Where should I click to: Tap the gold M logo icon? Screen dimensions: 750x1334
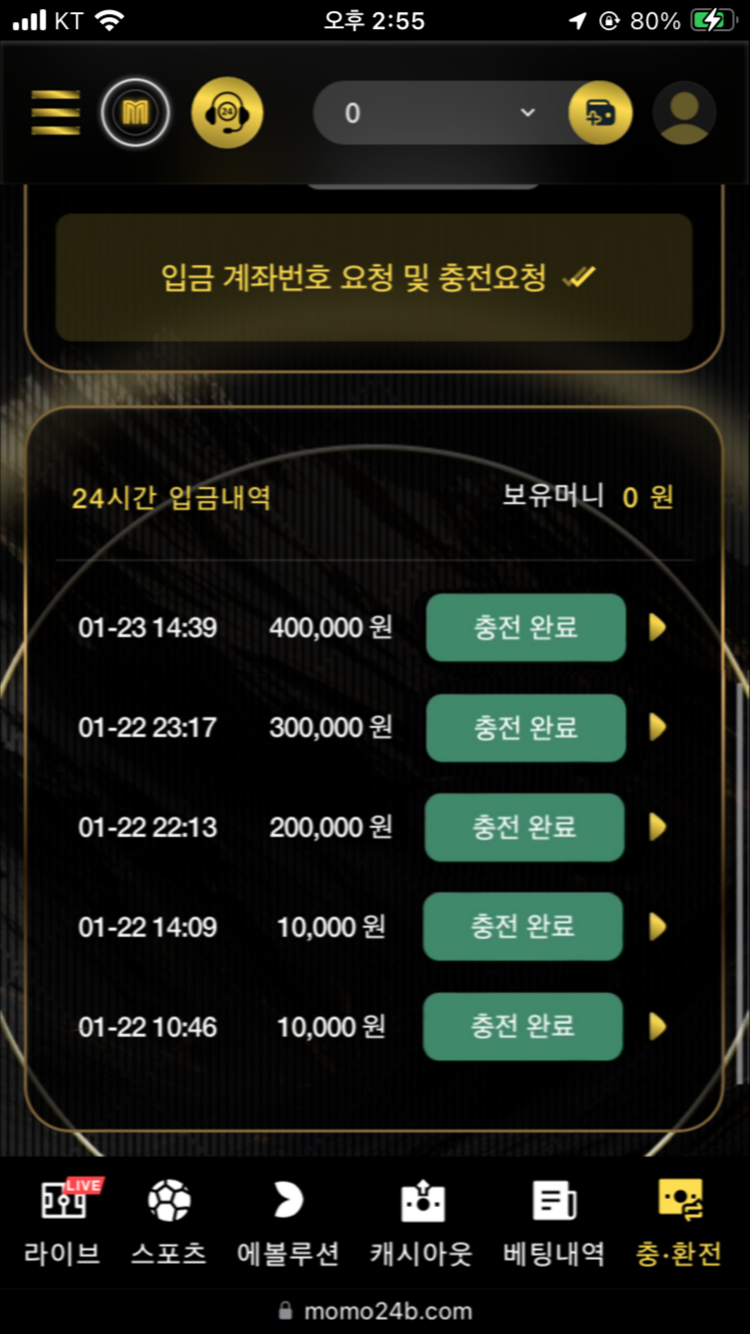click(135, 113)
